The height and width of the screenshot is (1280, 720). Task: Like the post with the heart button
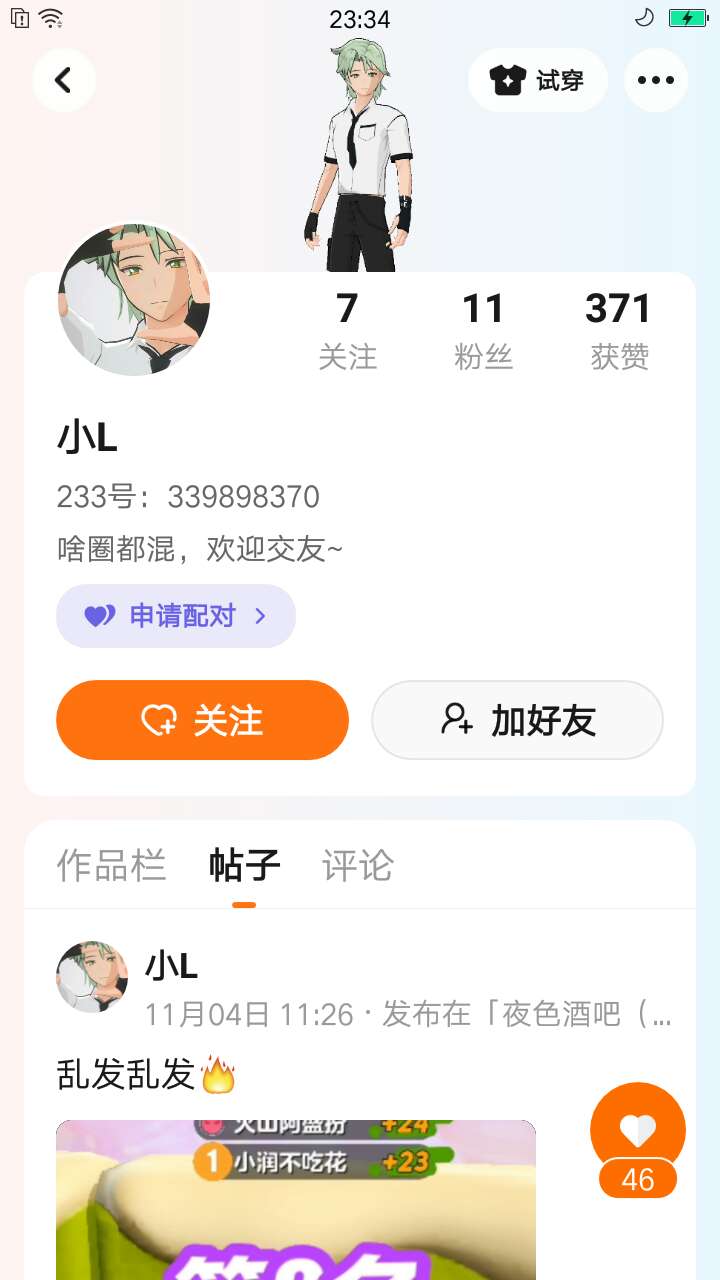(x=638, y=1130)
